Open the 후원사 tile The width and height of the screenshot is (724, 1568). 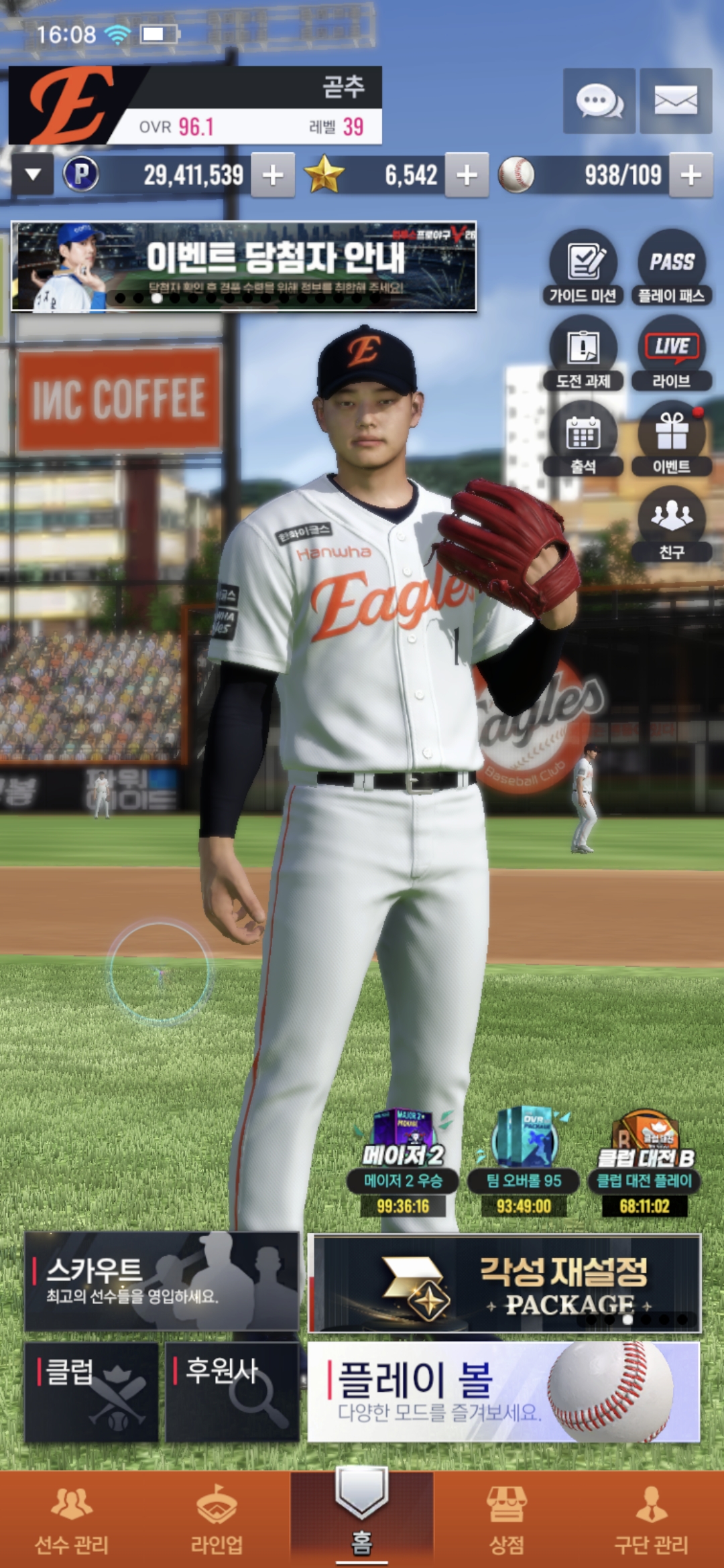tap(232, 1392)
